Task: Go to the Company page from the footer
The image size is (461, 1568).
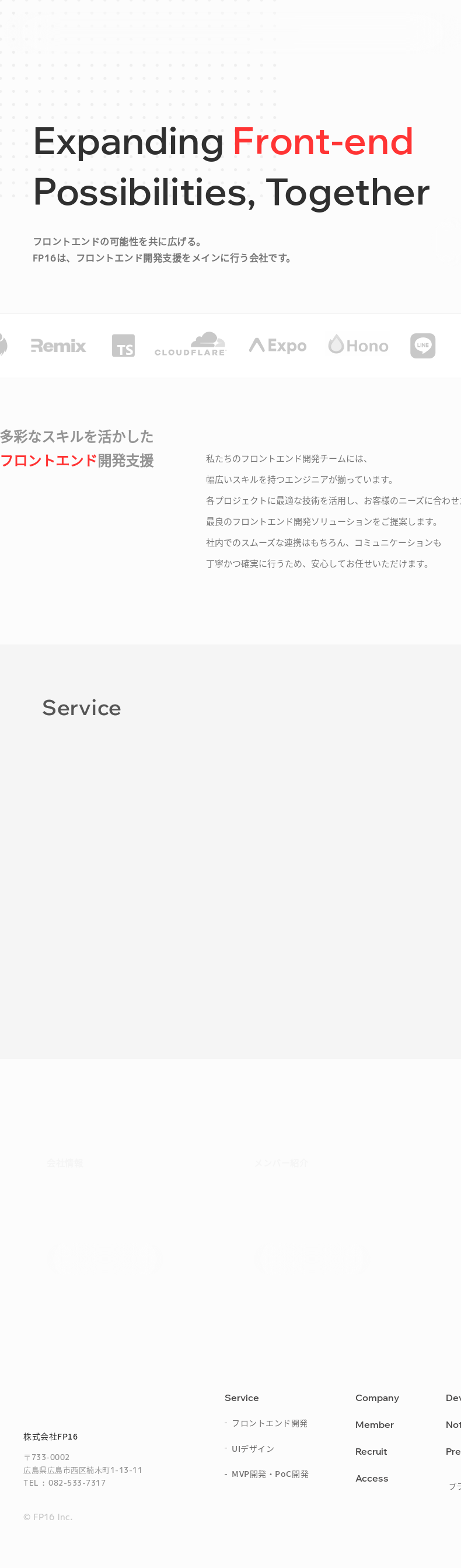Action: [376, 1398]
